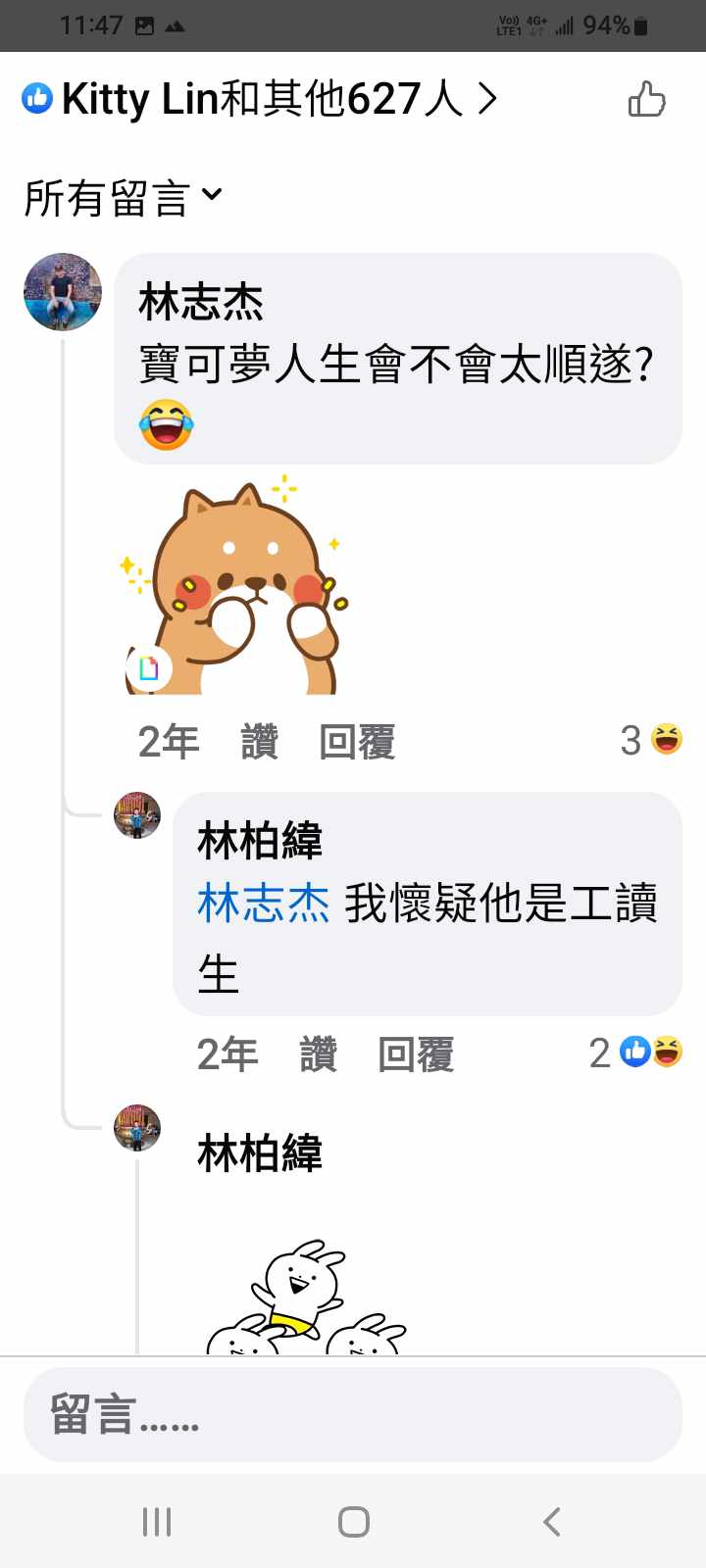
Task: Open 林志杰's profile picture
Action: point(63,292)
